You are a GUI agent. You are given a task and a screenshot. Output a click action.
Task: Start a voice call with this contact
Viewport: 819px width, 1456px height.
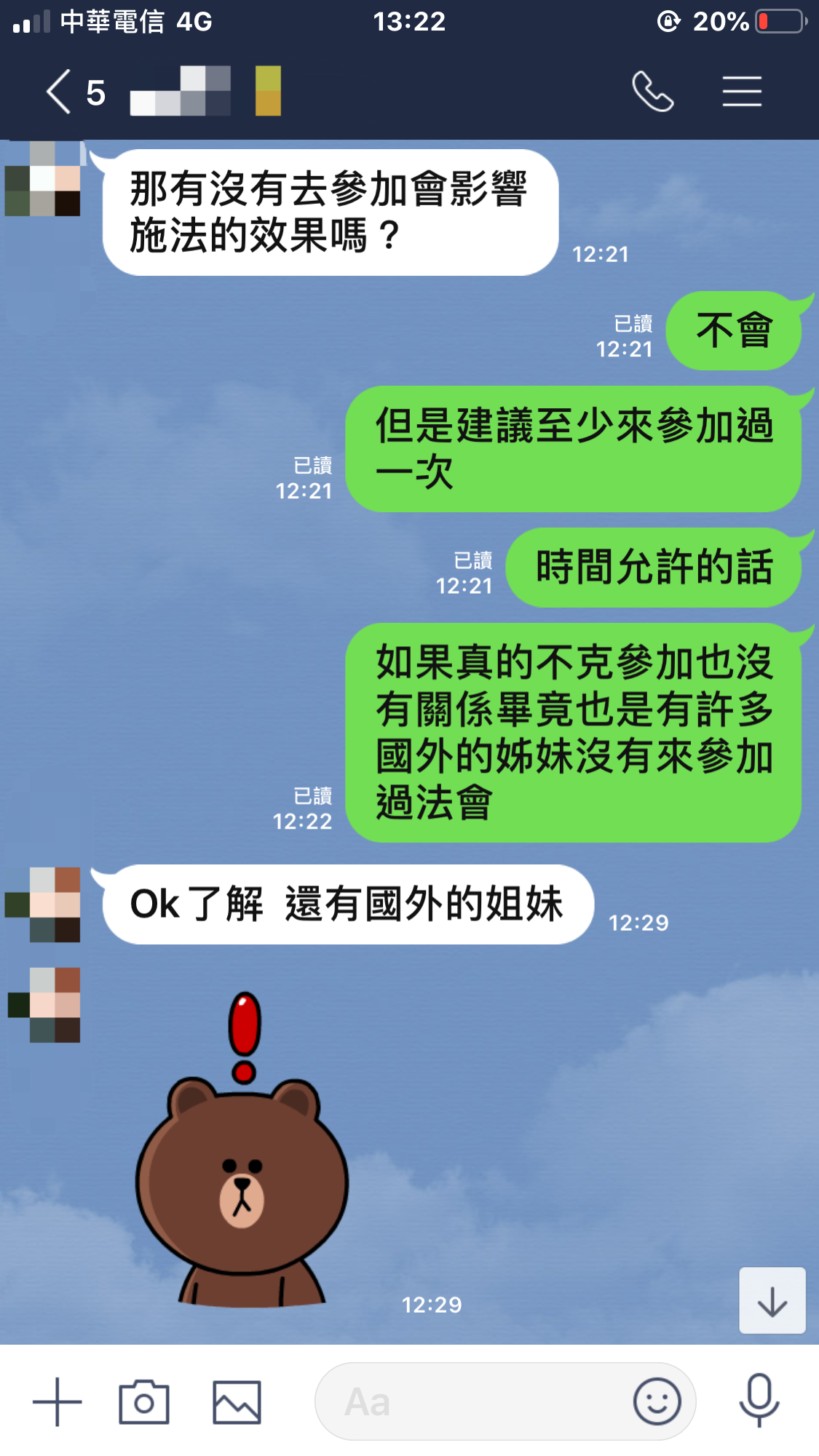click(653, 92)
